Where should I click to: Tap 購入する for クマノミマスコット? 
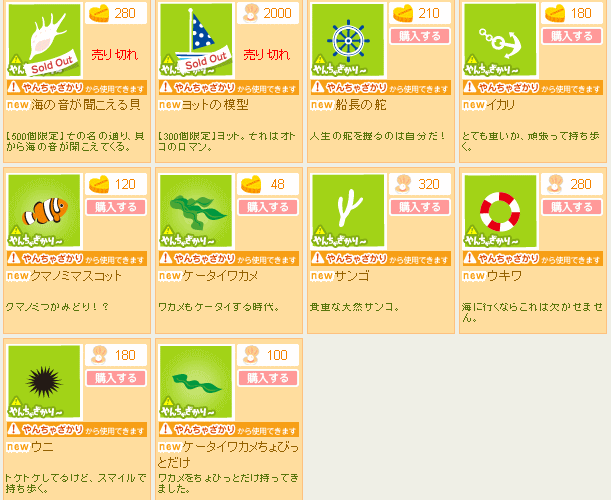click(x=116, y=207)
